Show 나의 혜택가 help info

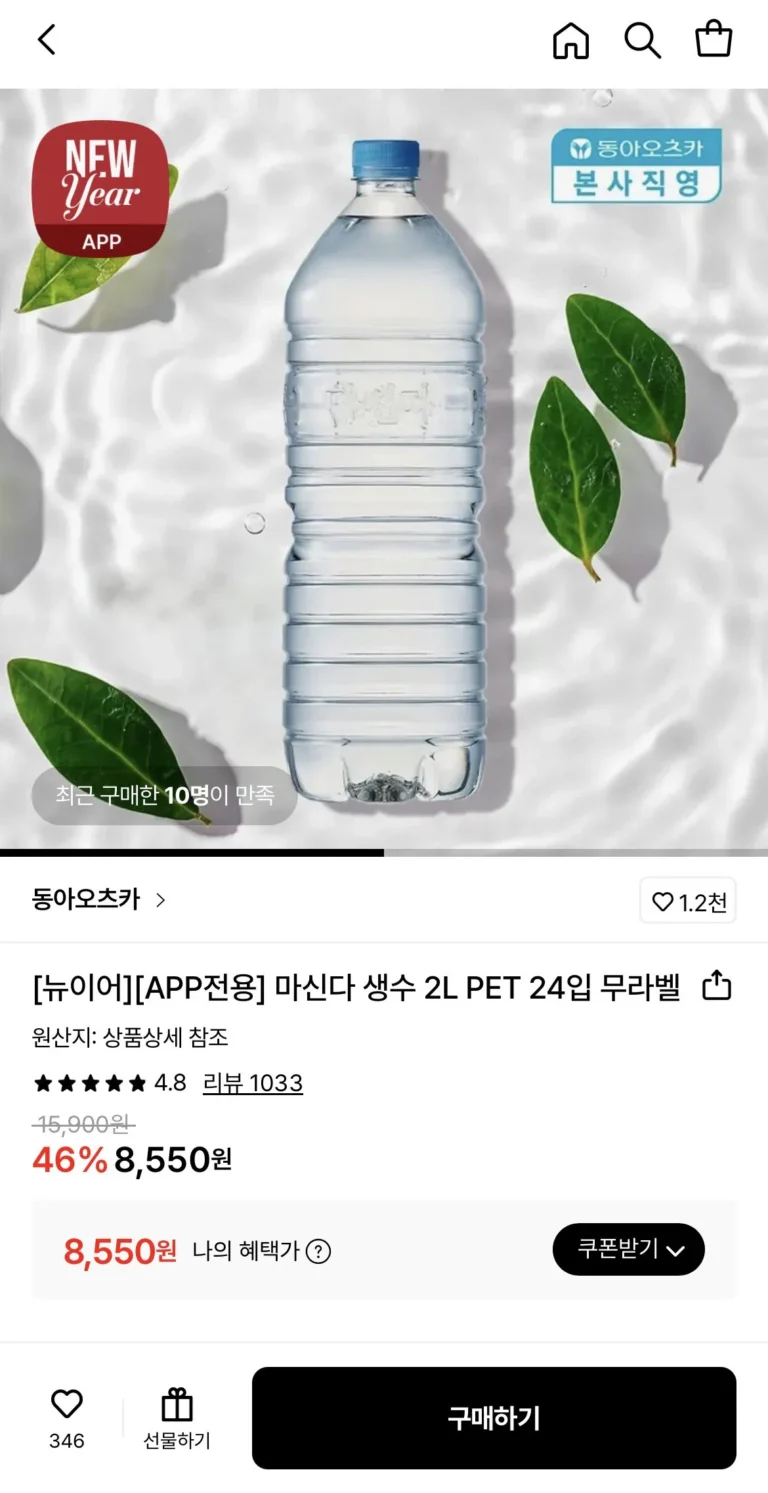point(318,1251)
